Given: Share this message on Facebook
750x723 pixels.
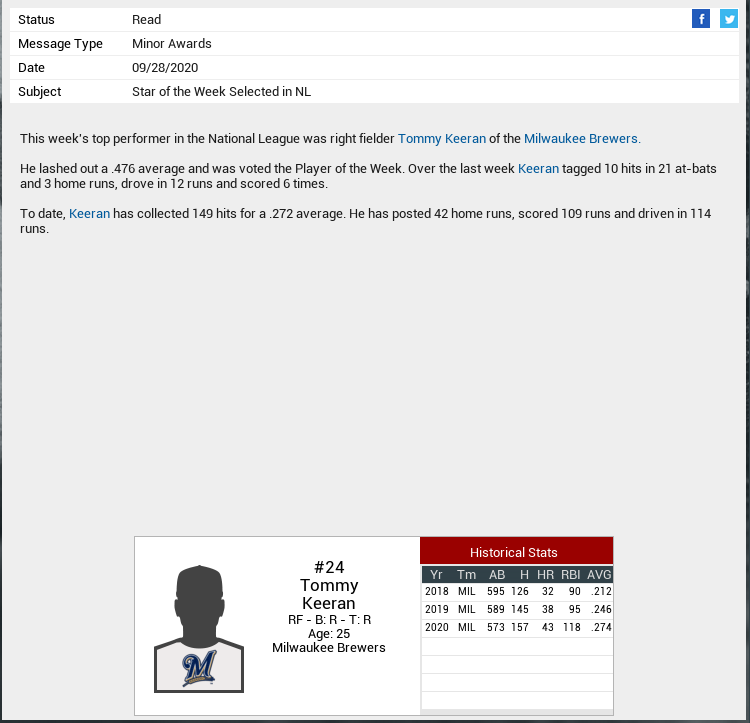Looking at the screenshot, I should [701, 19].
